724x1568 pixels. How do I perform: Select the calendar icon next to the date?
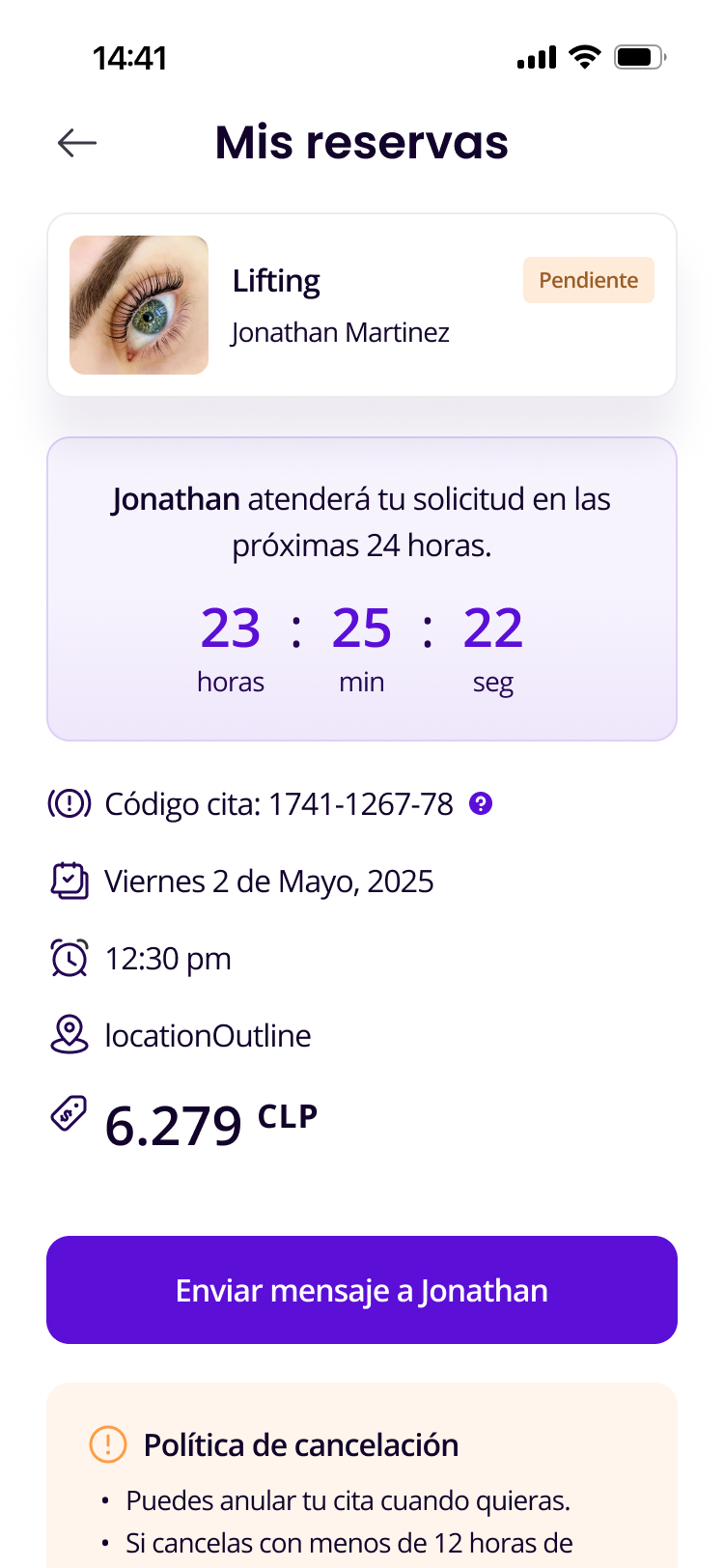pyautogui.click(x=69, y=881)
